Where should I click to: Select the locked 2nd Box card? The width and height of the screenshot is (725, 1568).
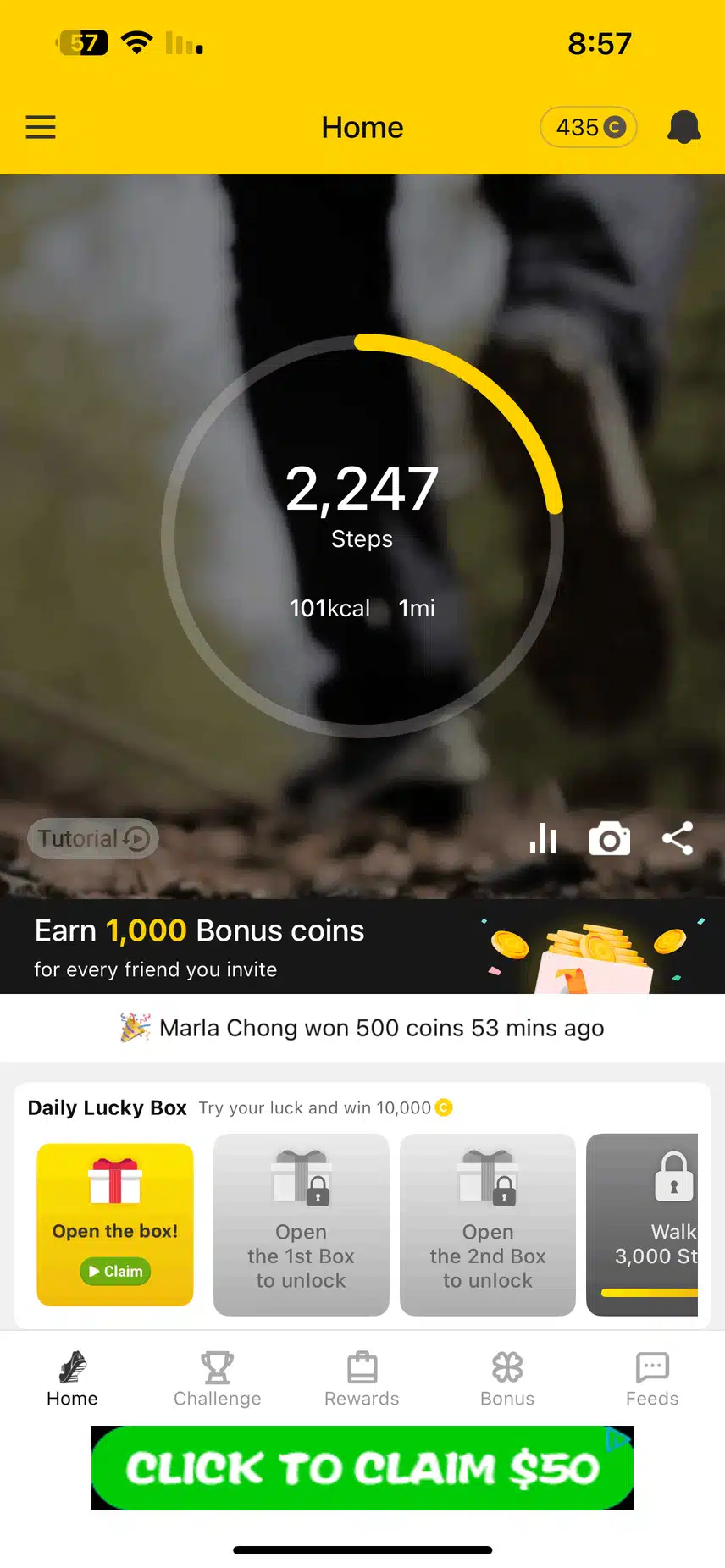click(487, 1224)
